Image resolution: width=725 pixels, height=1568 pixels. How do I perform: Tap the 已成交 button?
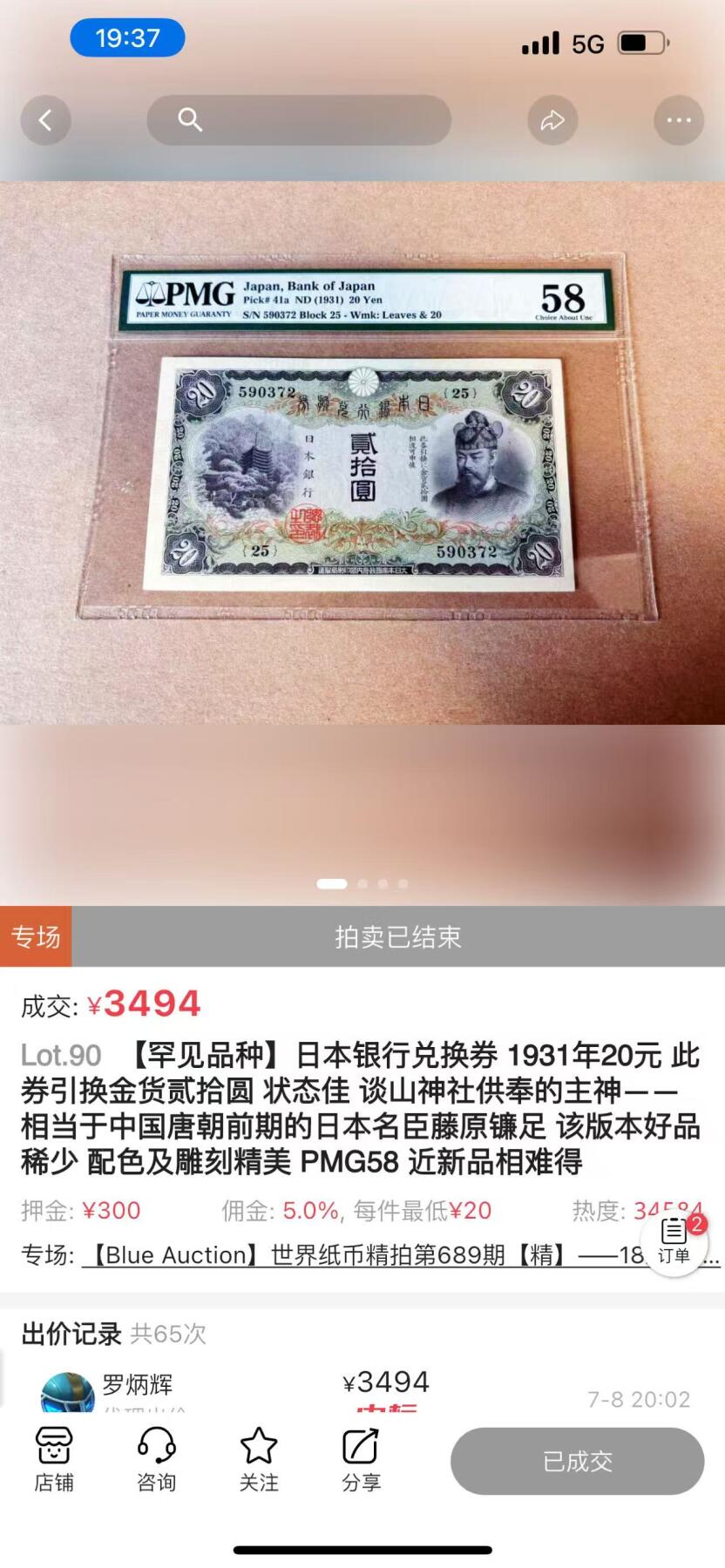(577, 1461)
